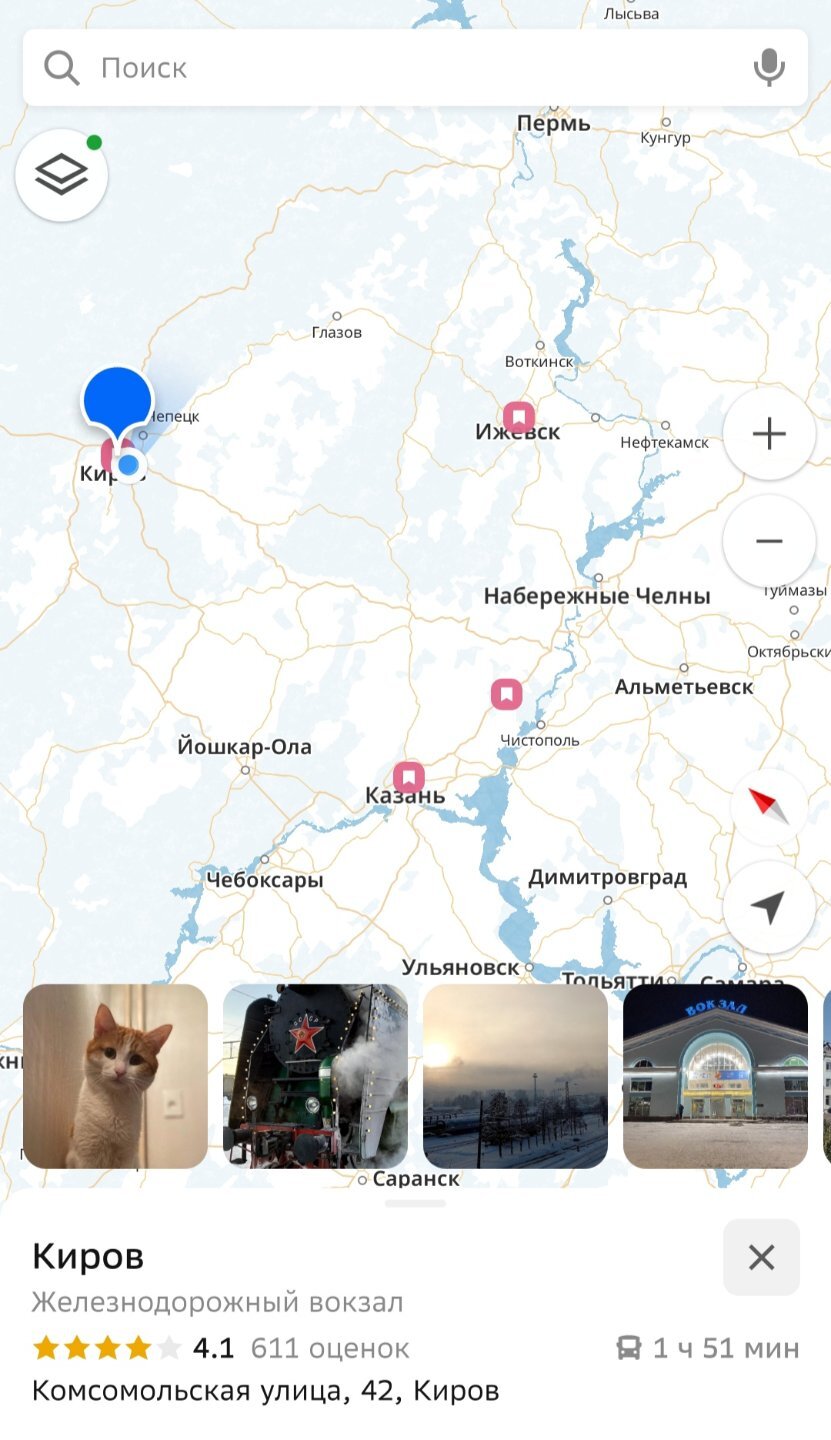Open the bookmark pin near Чистополь
Screen dimensions: 831x1440
(x=506, y=694)
